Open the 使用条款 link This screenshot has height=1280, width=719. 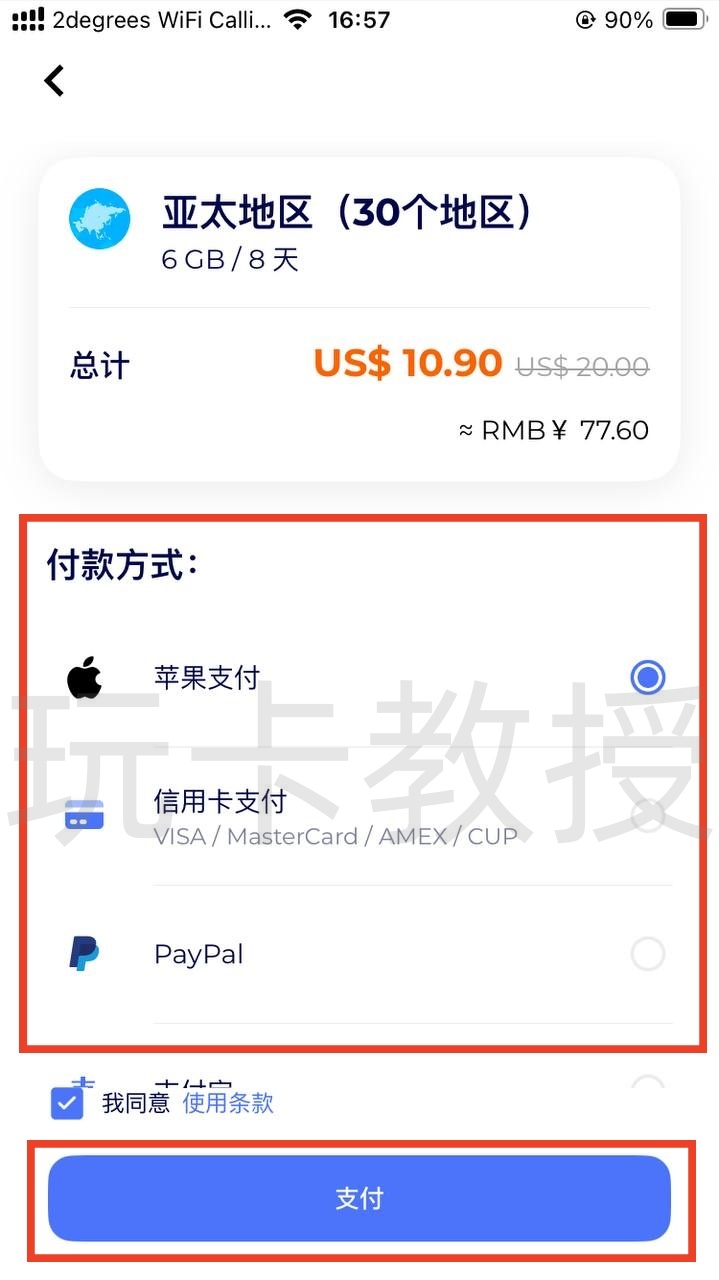coord(228,1103)
